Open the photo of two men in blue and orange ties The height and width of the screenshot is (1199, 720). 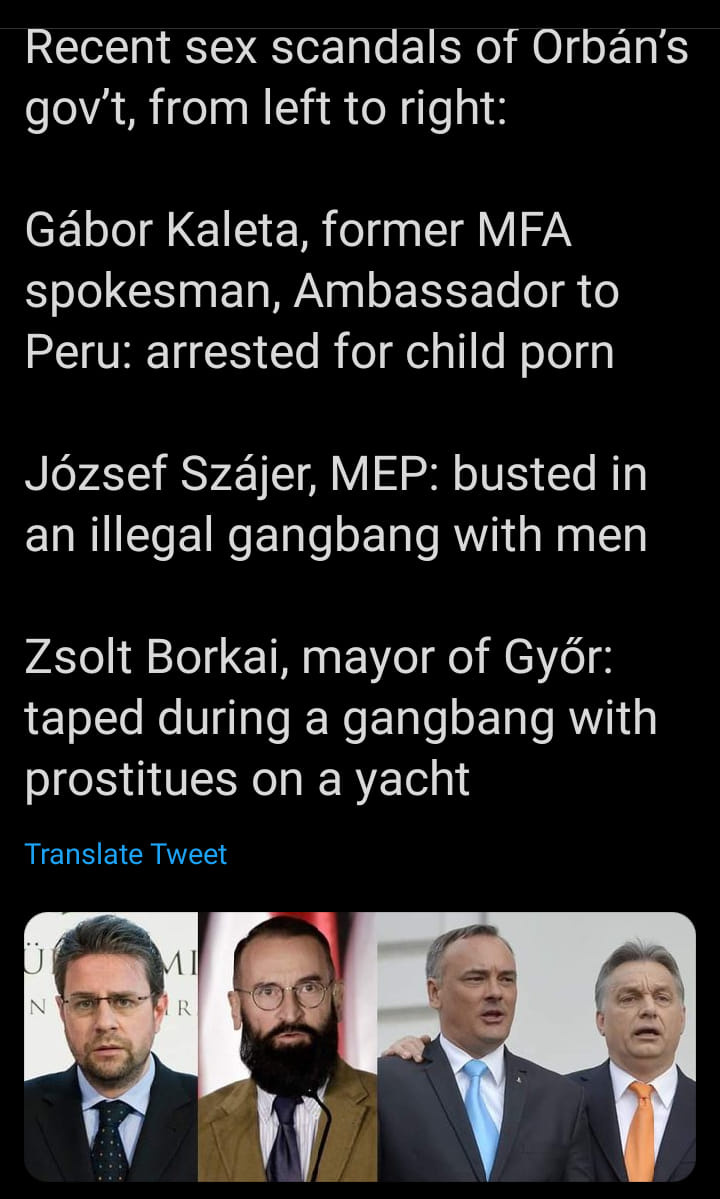(536, 1047)
